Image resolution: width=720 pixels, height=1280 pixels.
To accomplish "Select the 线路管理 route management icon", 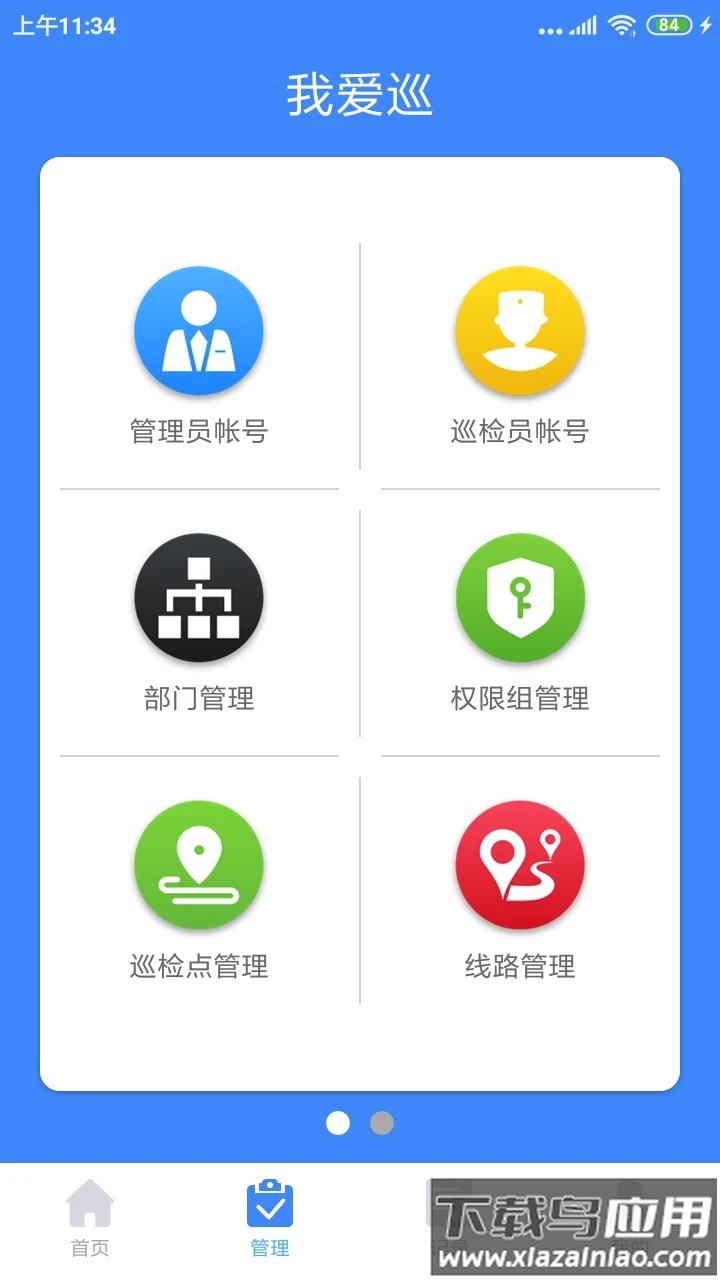I will pos(519,866).
